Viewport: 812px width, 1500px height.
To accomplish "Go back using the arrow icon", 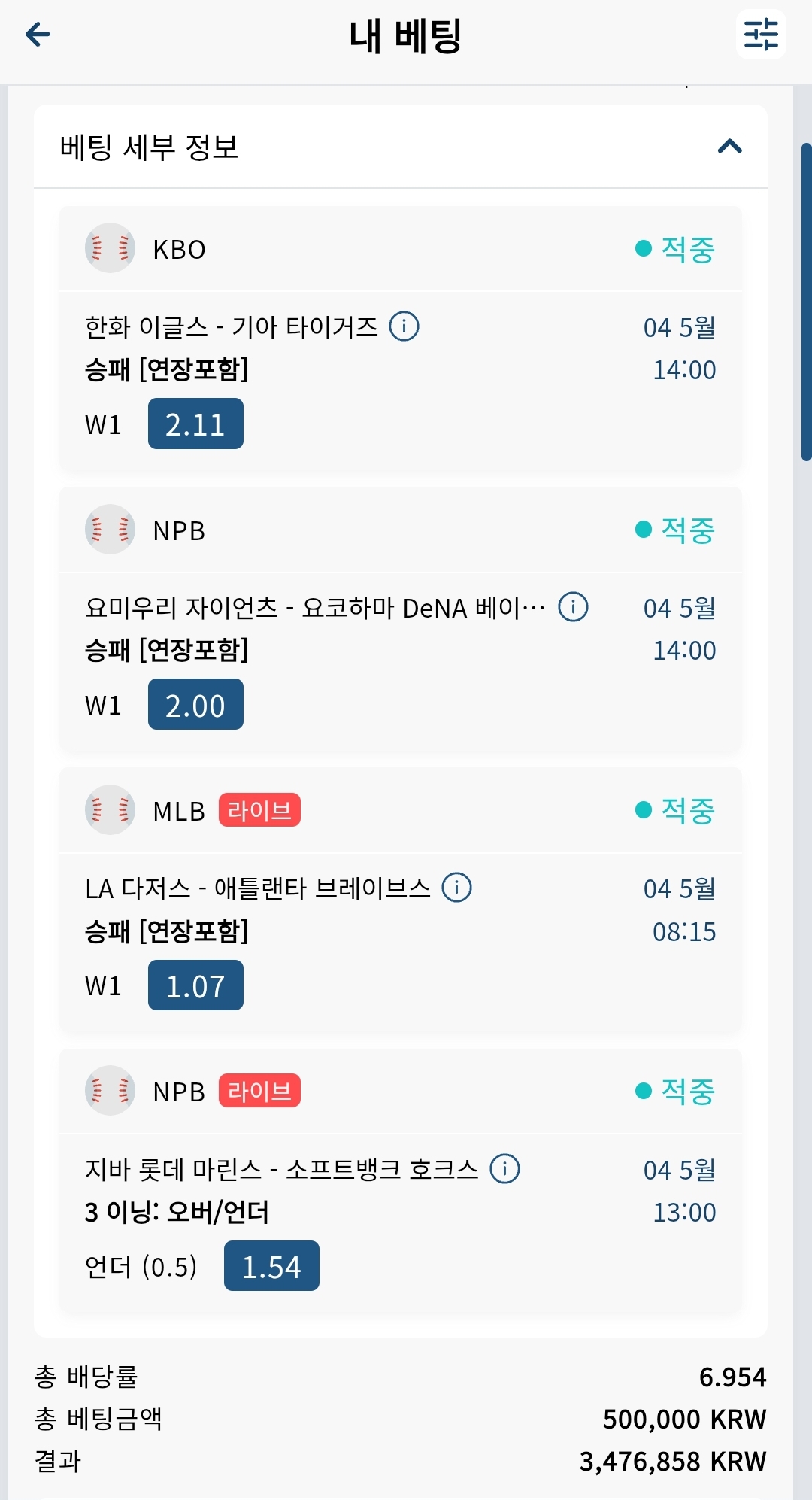I will point(38,35).
